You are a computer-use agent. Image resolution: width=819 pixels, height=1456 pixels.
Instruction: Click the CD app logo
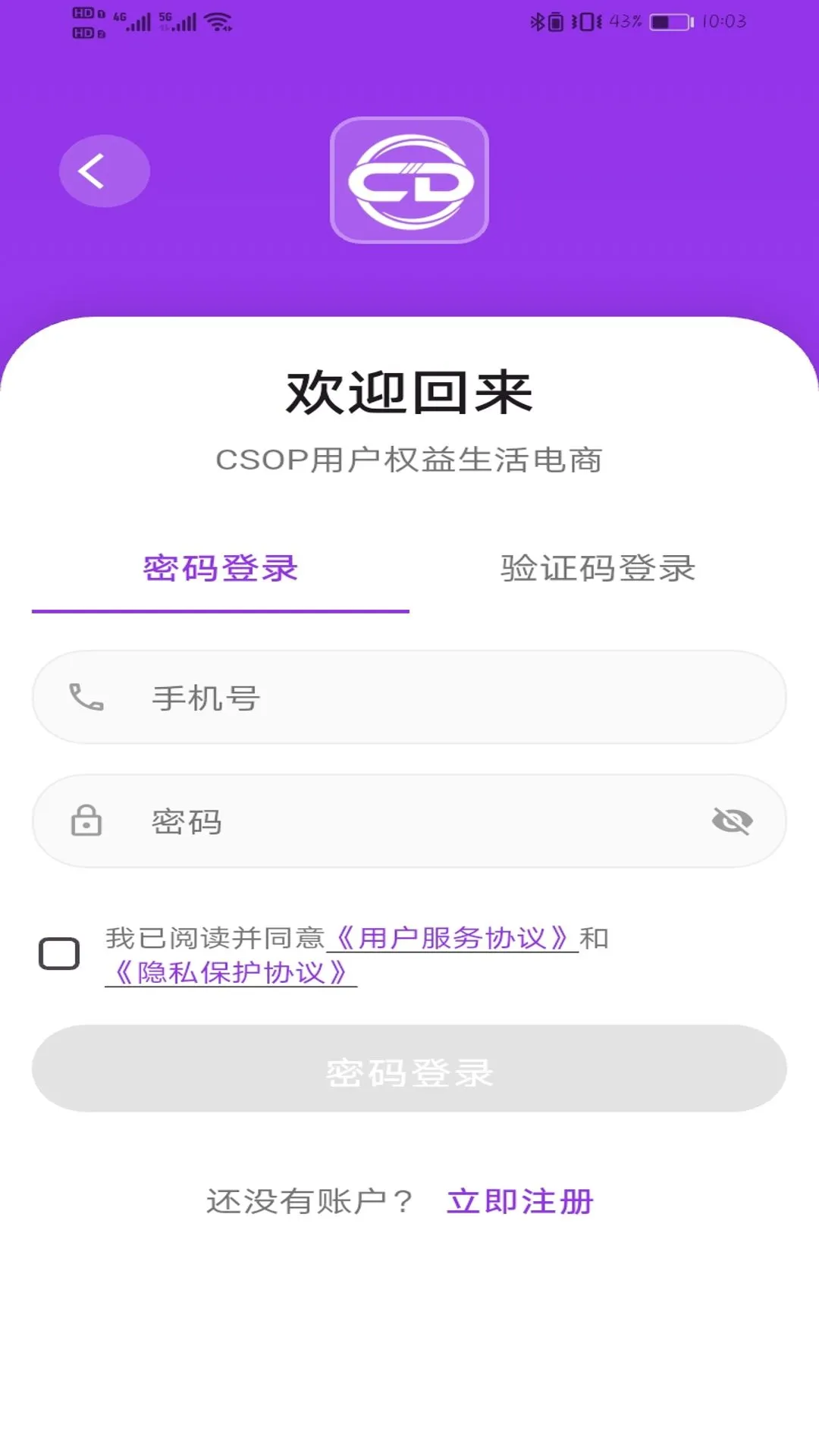coord(409,180)
